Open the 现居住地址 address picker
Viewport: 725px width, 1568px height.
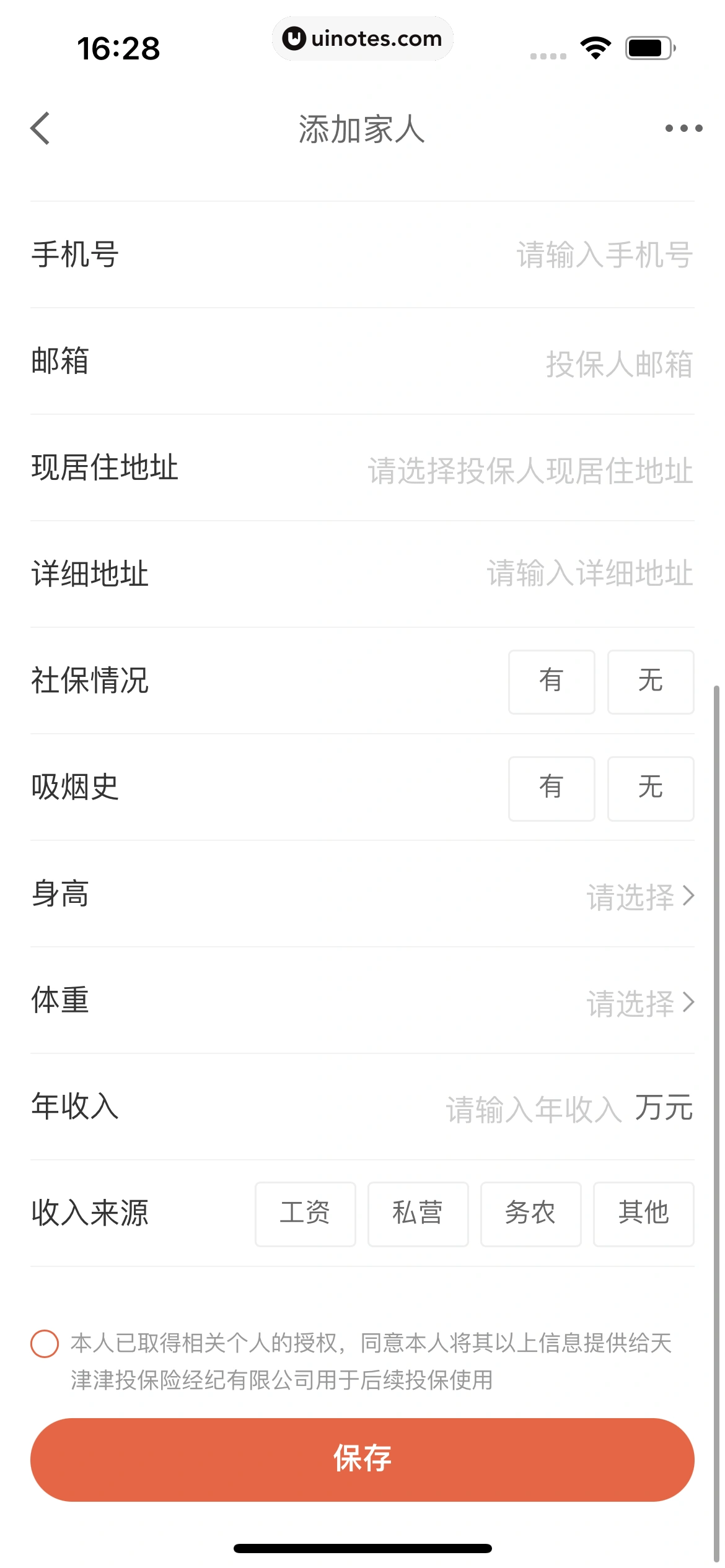[530, 470]
